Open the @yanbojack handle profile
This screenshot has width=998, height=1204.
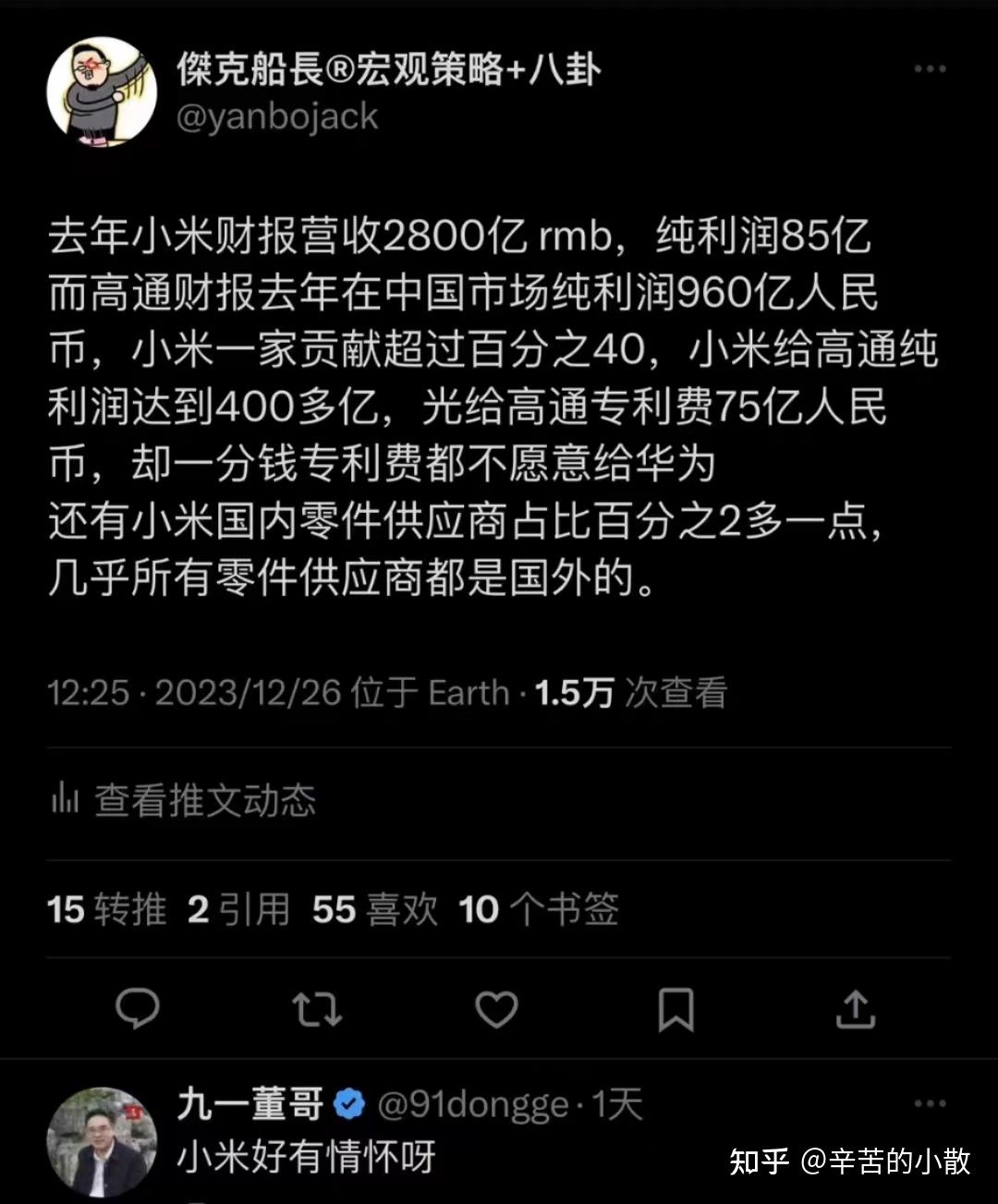(277, 117)
